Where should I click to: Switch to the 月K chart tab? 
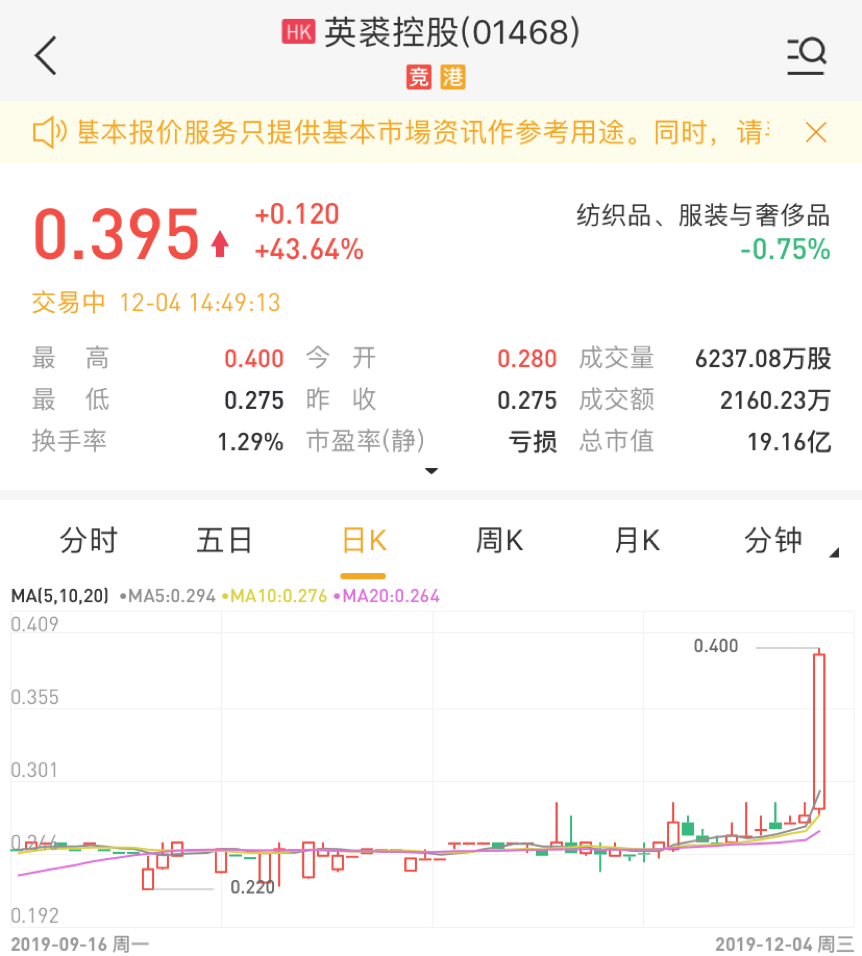click(x=636, y=541)
